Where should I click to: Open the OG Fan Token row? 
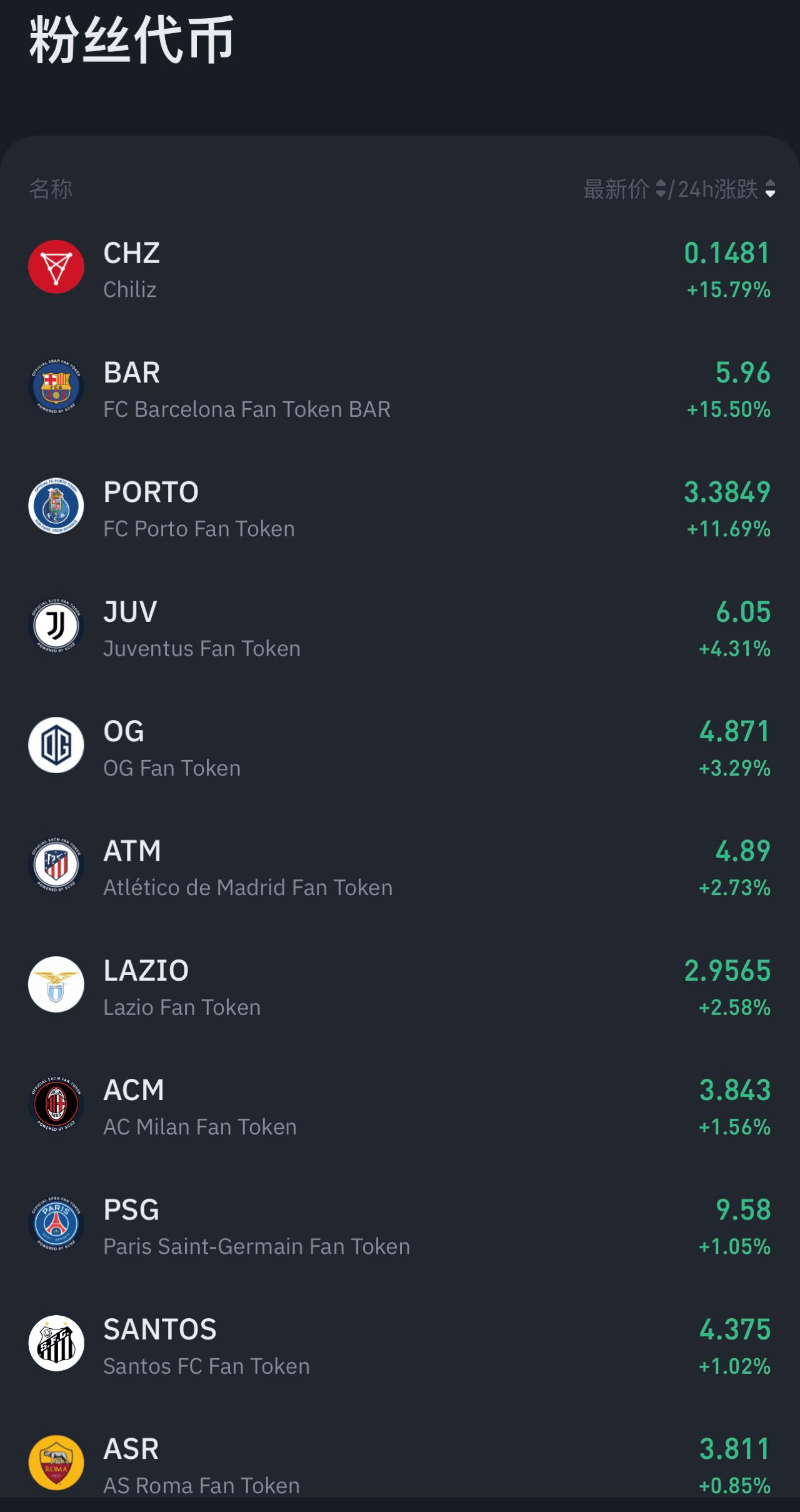pos(400,748)
